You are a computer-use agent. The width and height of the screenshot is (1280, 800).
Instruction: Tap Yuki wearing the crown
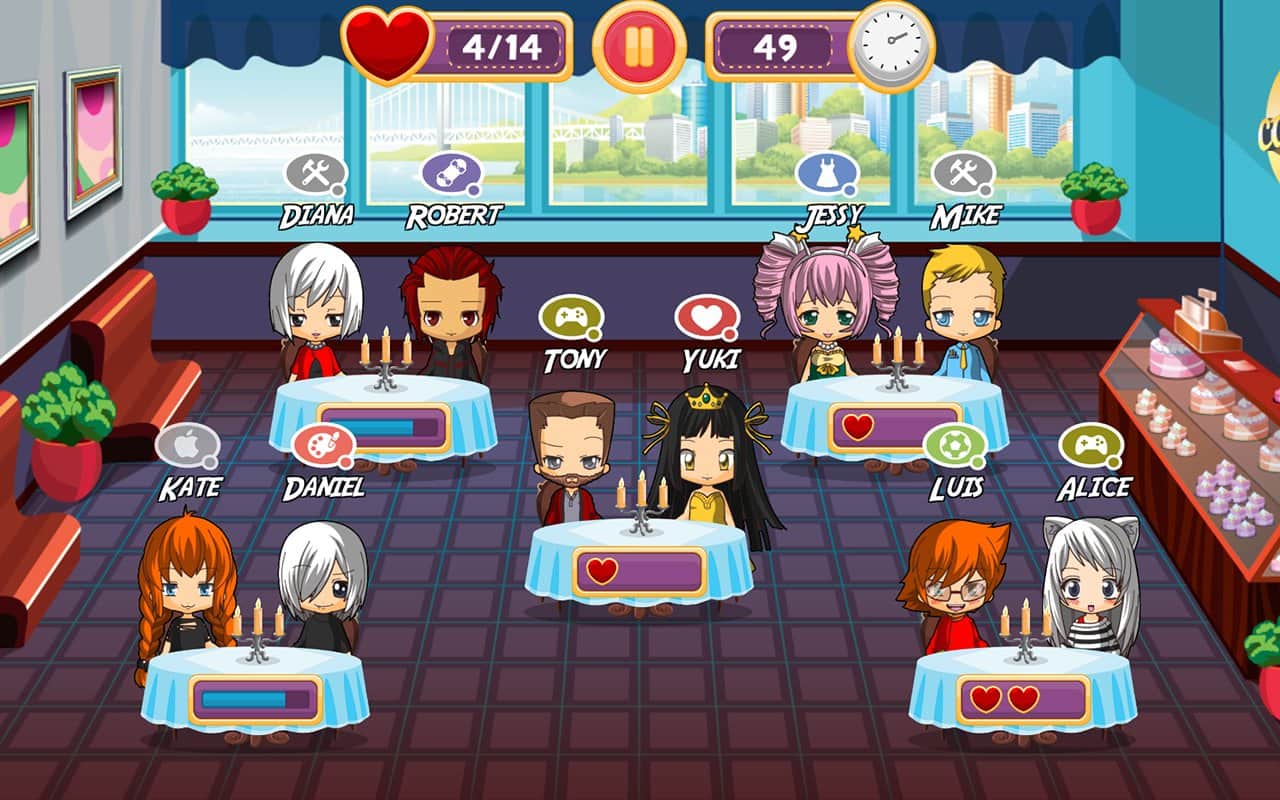click(x=708, y=460)
